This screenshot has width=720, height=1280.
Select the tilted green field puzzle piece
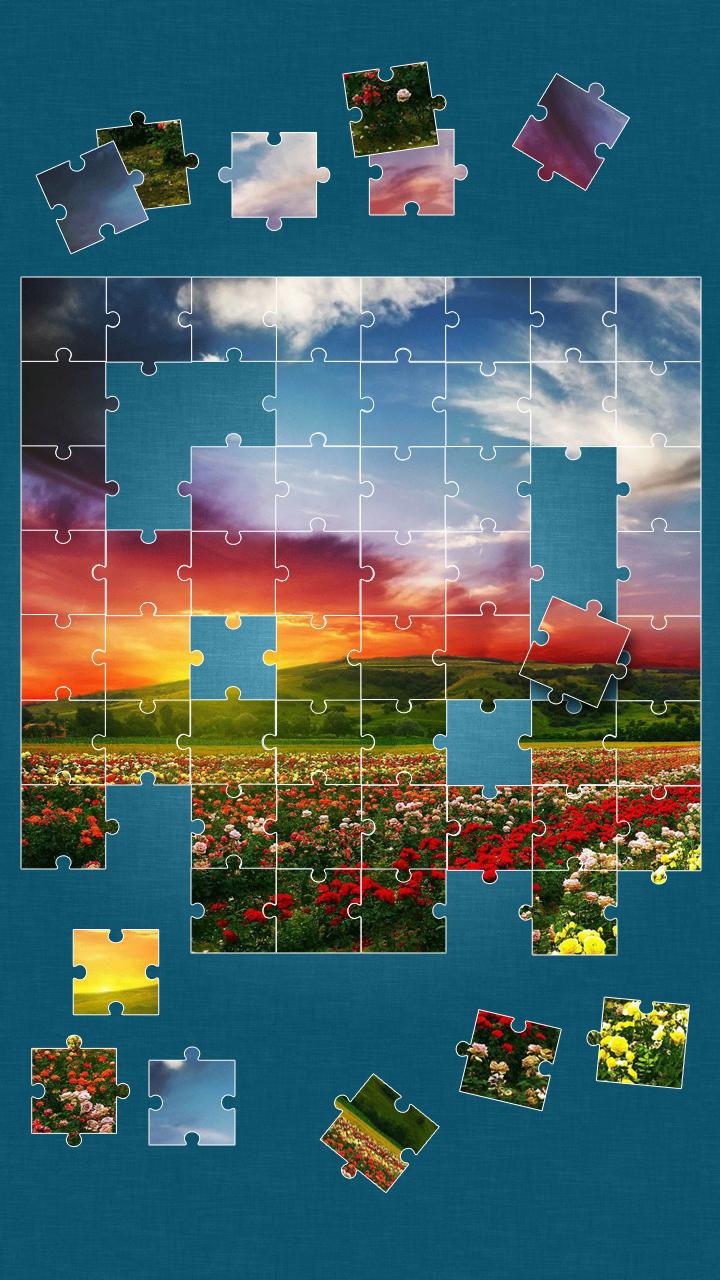click(x=378, y=1133)
